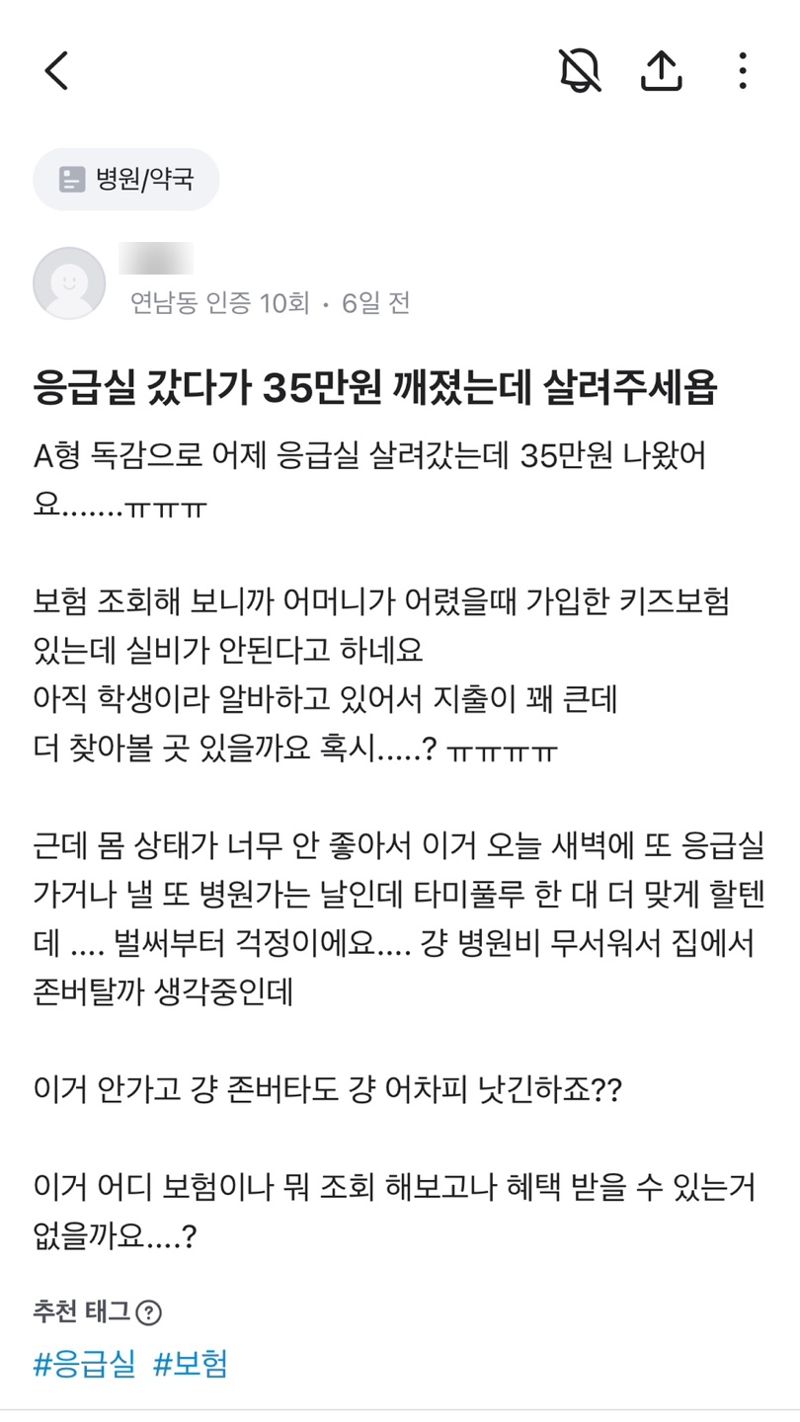
Task: Select the #보험 hashtag
Action: coord(190,1364)
